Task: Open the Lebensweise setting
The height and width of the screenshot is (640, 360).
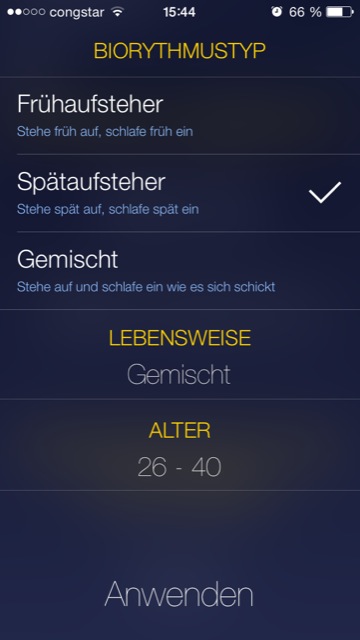Action: (180, 354)
